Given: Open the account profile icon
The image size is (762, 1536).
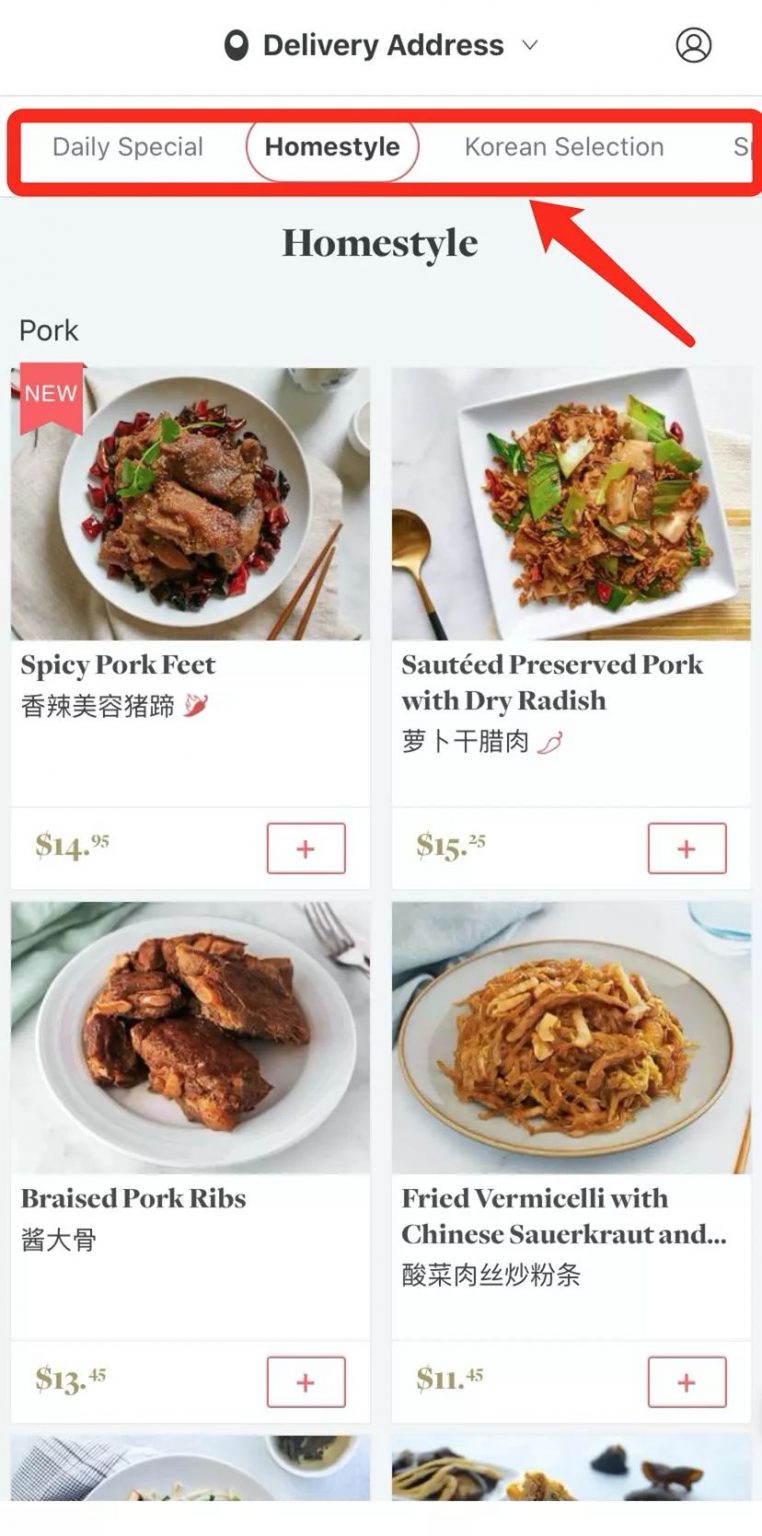Looking at the screenshot, I should 694,45.
